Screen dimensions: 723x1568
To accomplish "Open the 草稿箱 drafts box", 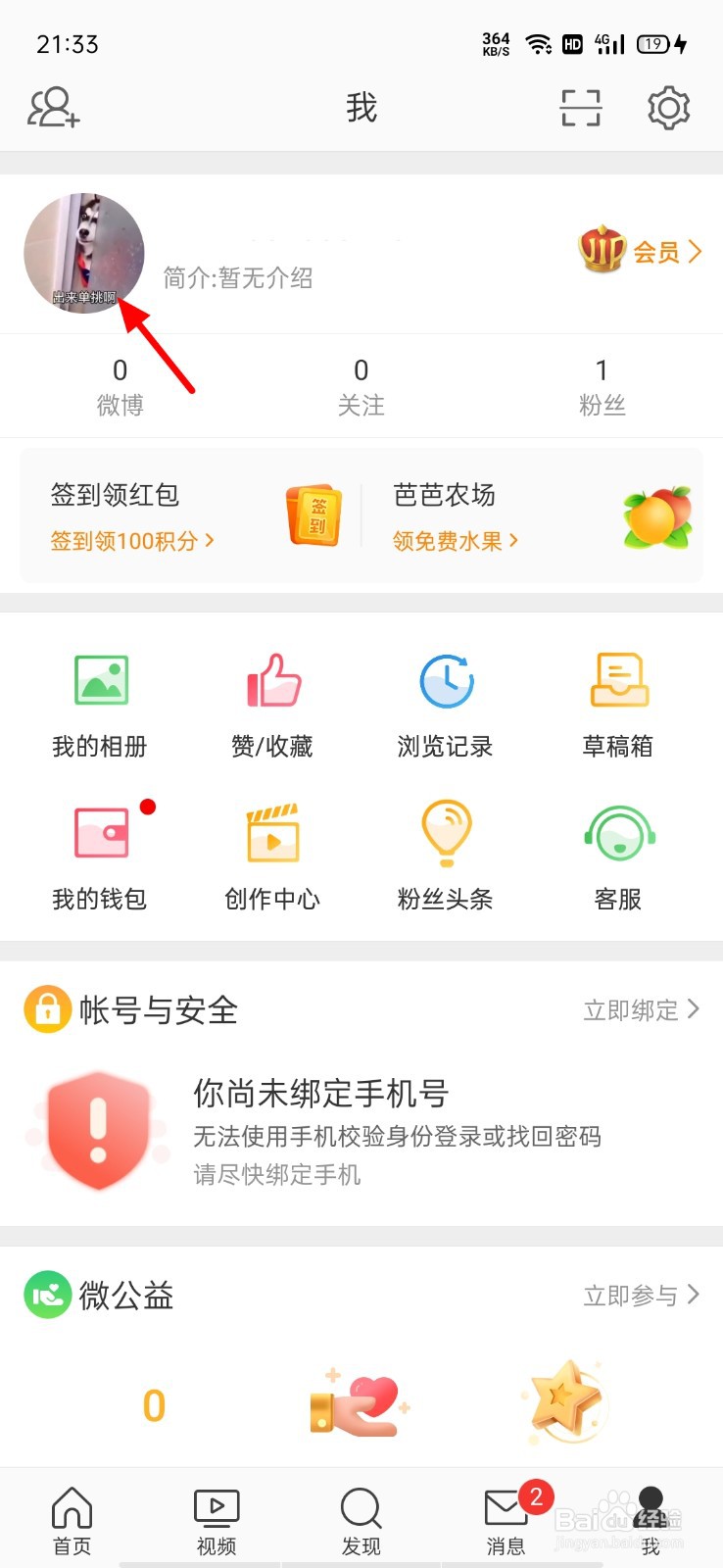I will [616, 701].
